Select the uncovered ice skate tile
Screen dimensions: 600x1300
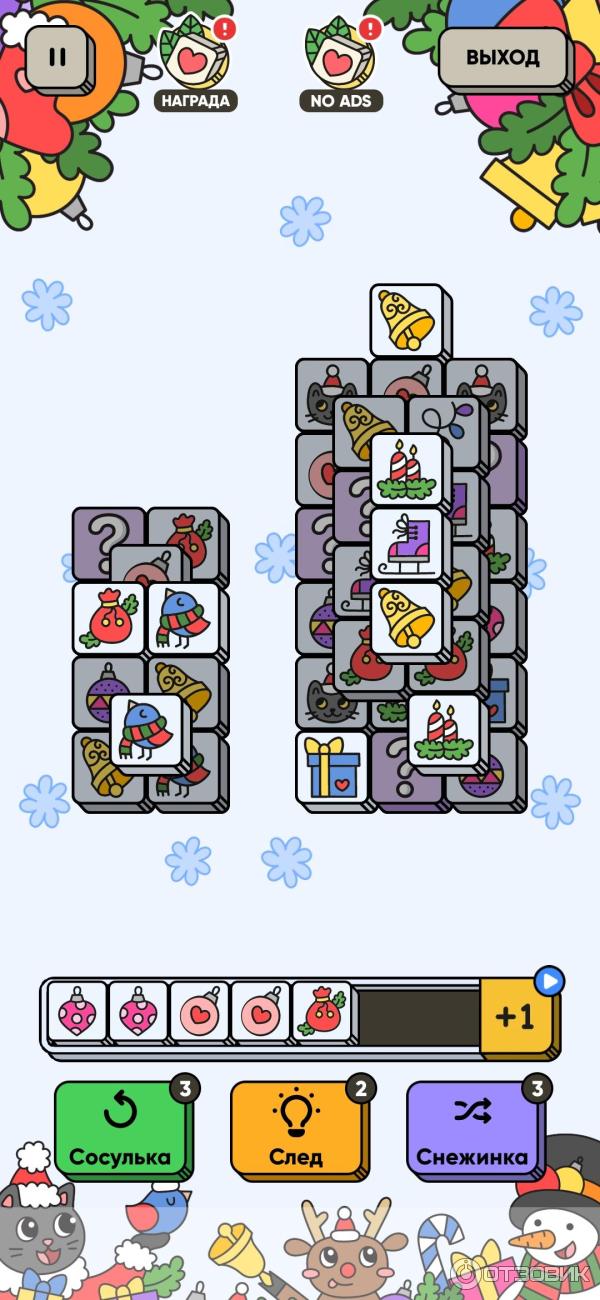click(x=406, y=543)
